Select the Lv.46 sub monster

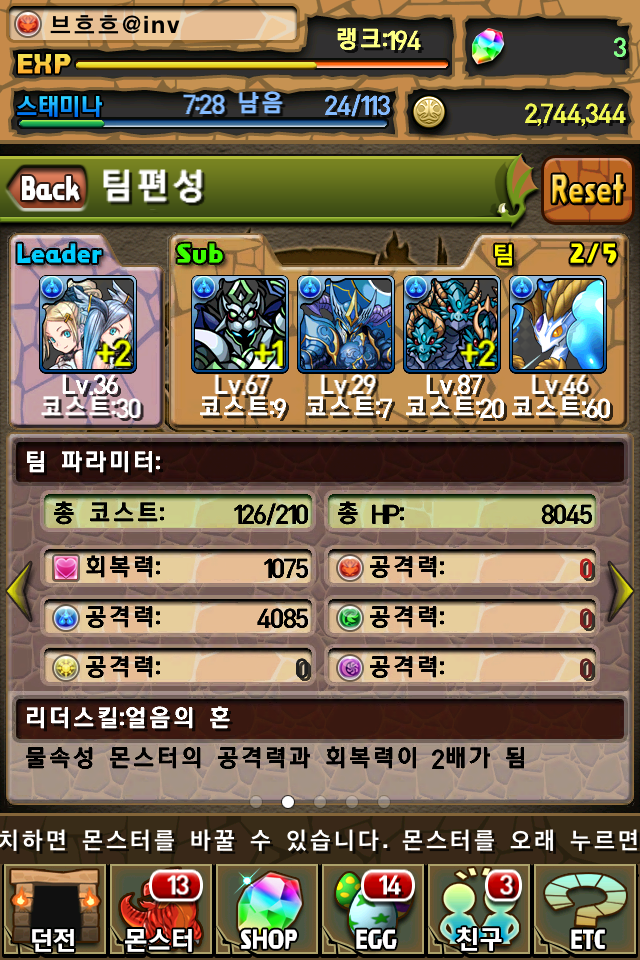[557, 323]
